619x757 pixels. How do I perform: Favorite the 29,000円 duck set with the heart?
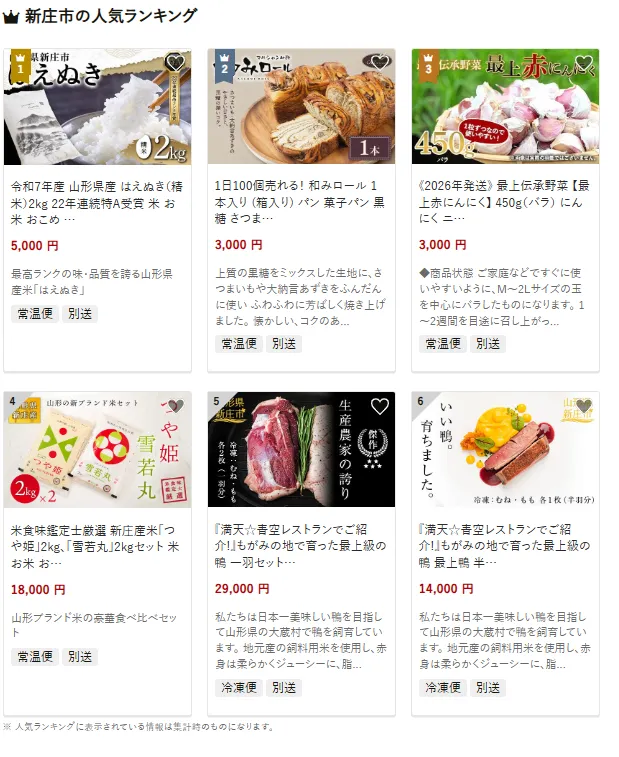379,406
